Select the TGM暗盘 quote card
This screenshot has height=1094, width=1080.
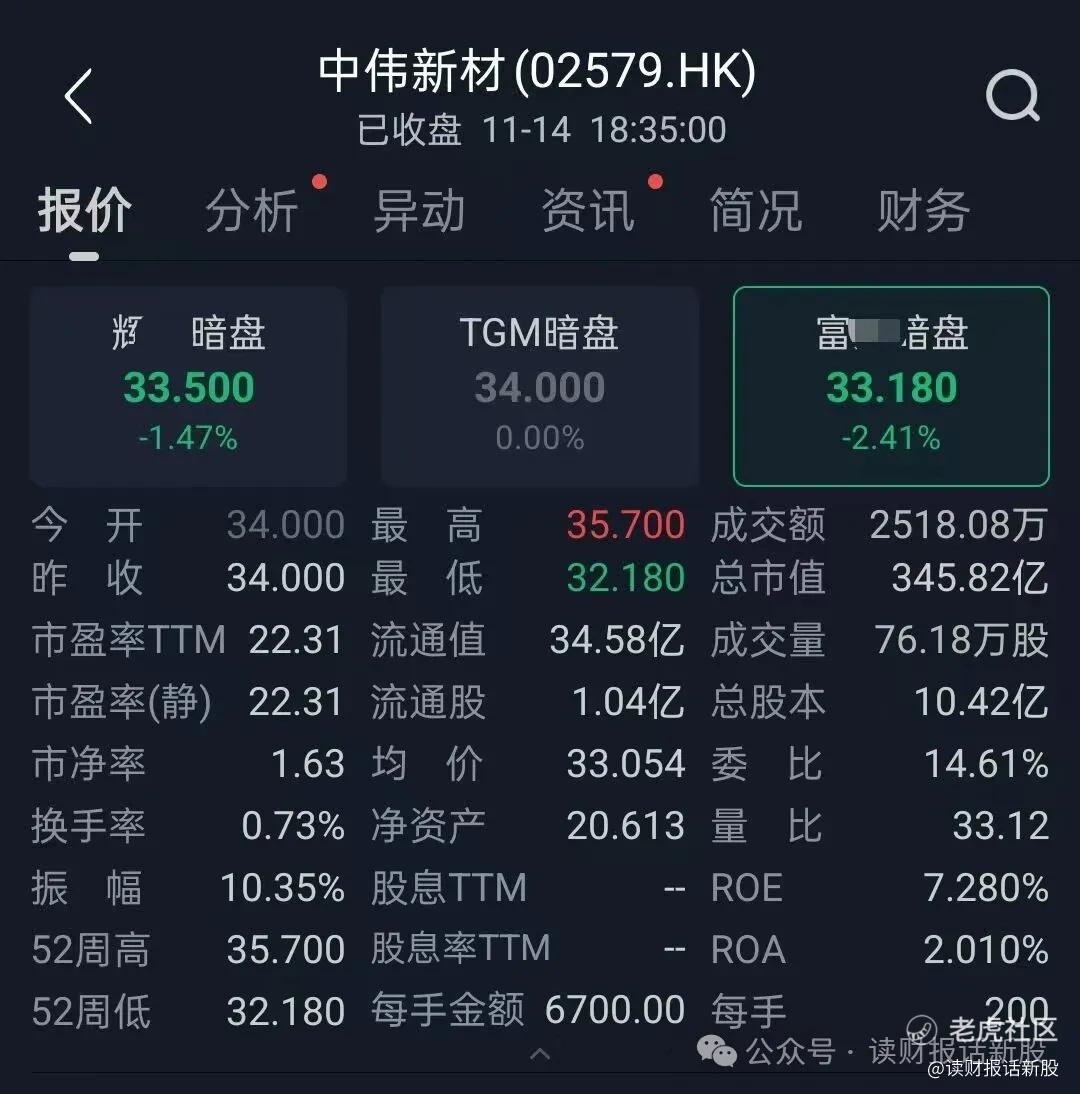pos(540,386)
